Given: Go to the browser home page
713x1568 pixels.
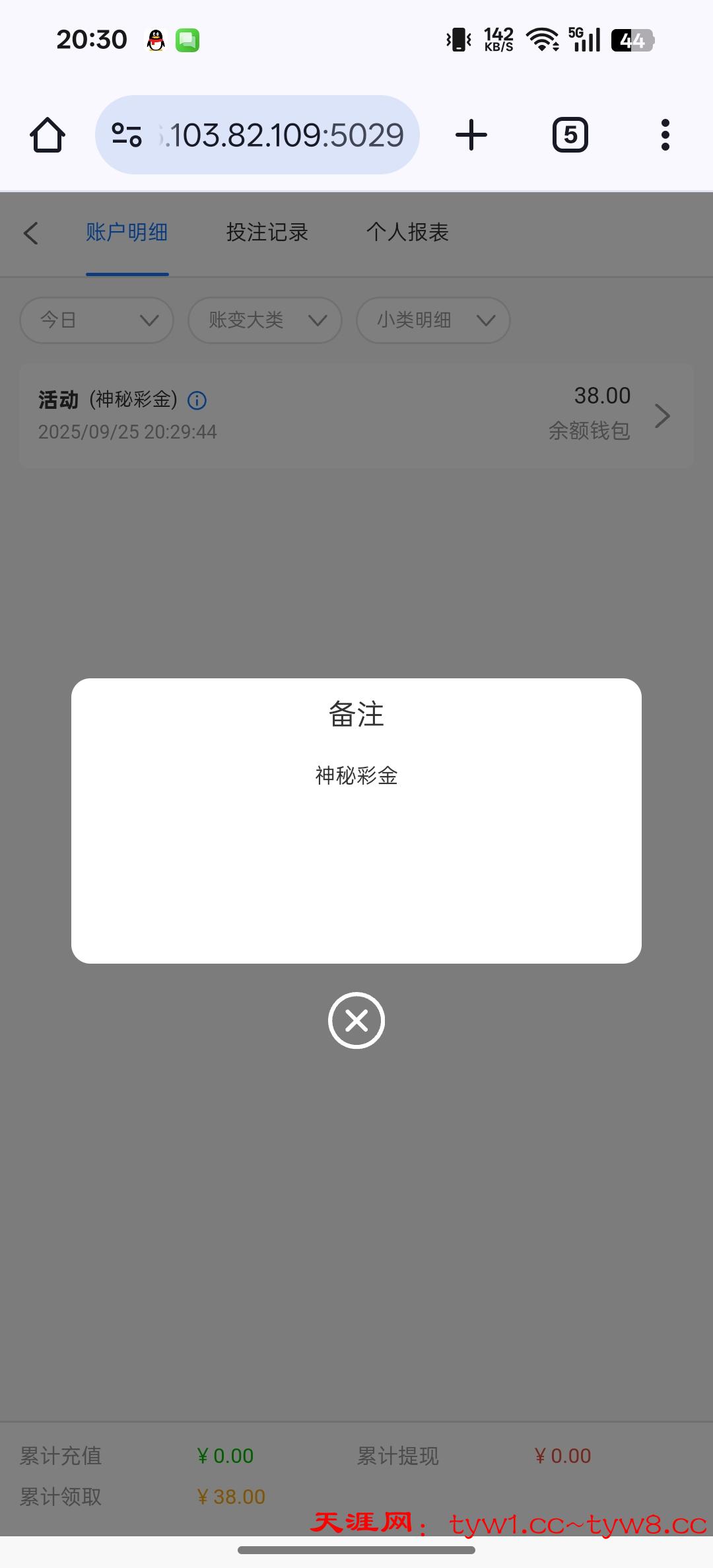Looking at the screenshot, I should click(x=48, y=135).
